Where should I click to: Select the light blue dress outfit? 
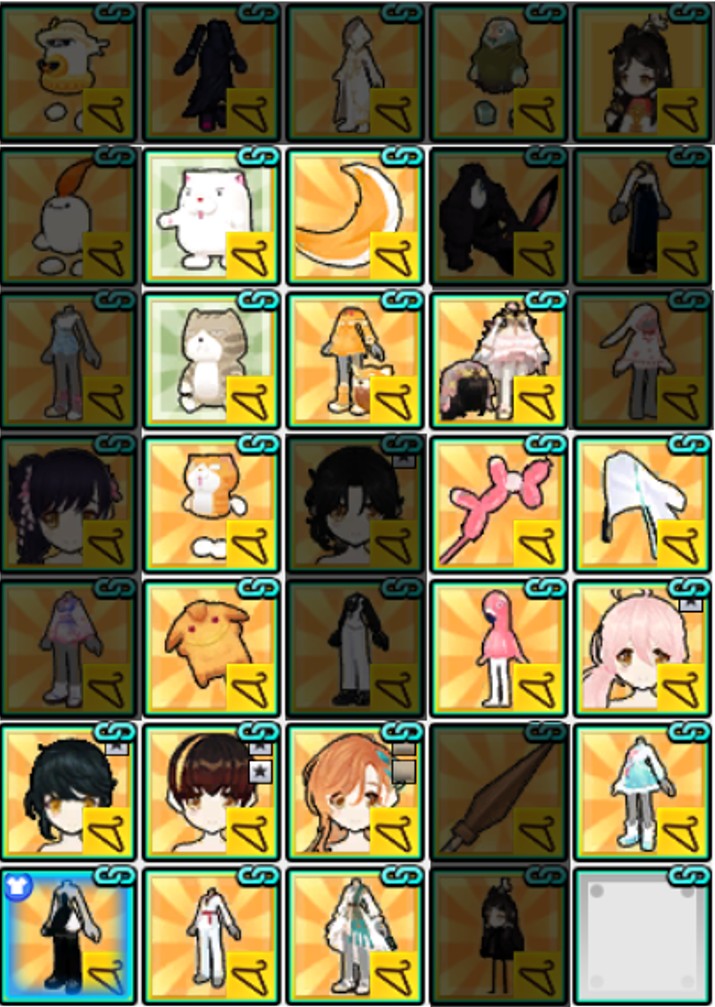[640, 792]
